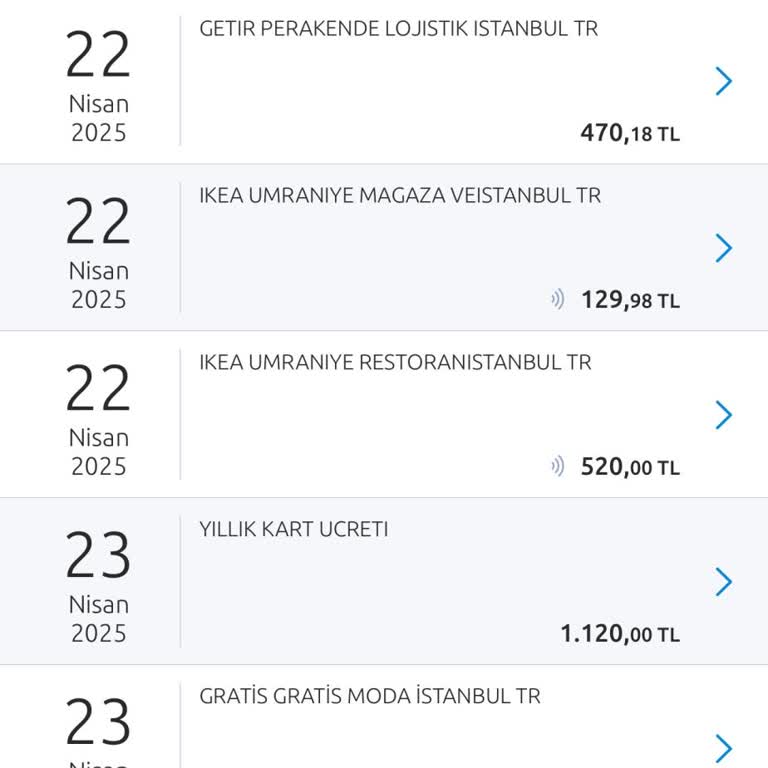Open the Gratis Moda İstanbul transaction
The width and height of the screenshot is (768, 768).
pyautogui.click(x=724, y=746)
